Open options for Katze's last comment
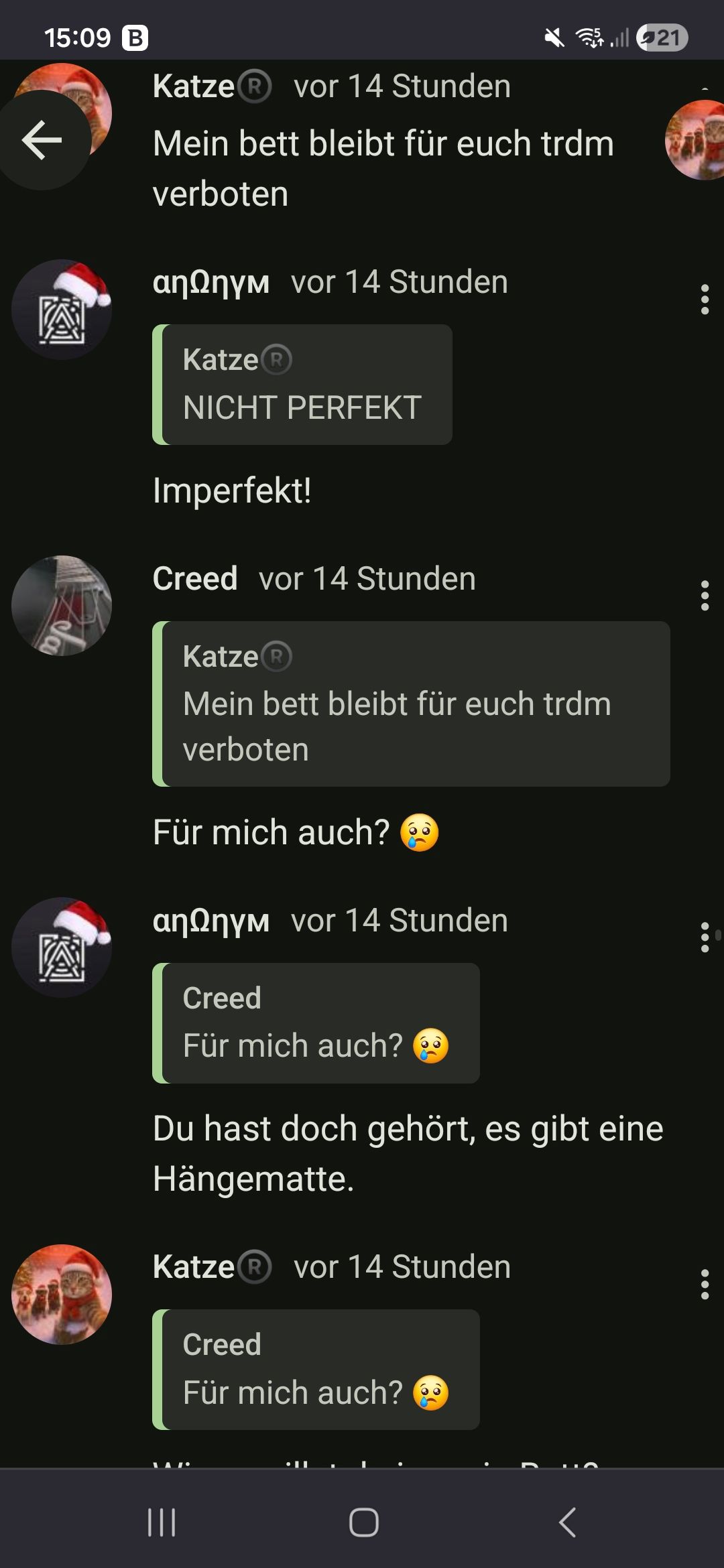This screenshot has height=1568, width=724. pos(705,1285)
